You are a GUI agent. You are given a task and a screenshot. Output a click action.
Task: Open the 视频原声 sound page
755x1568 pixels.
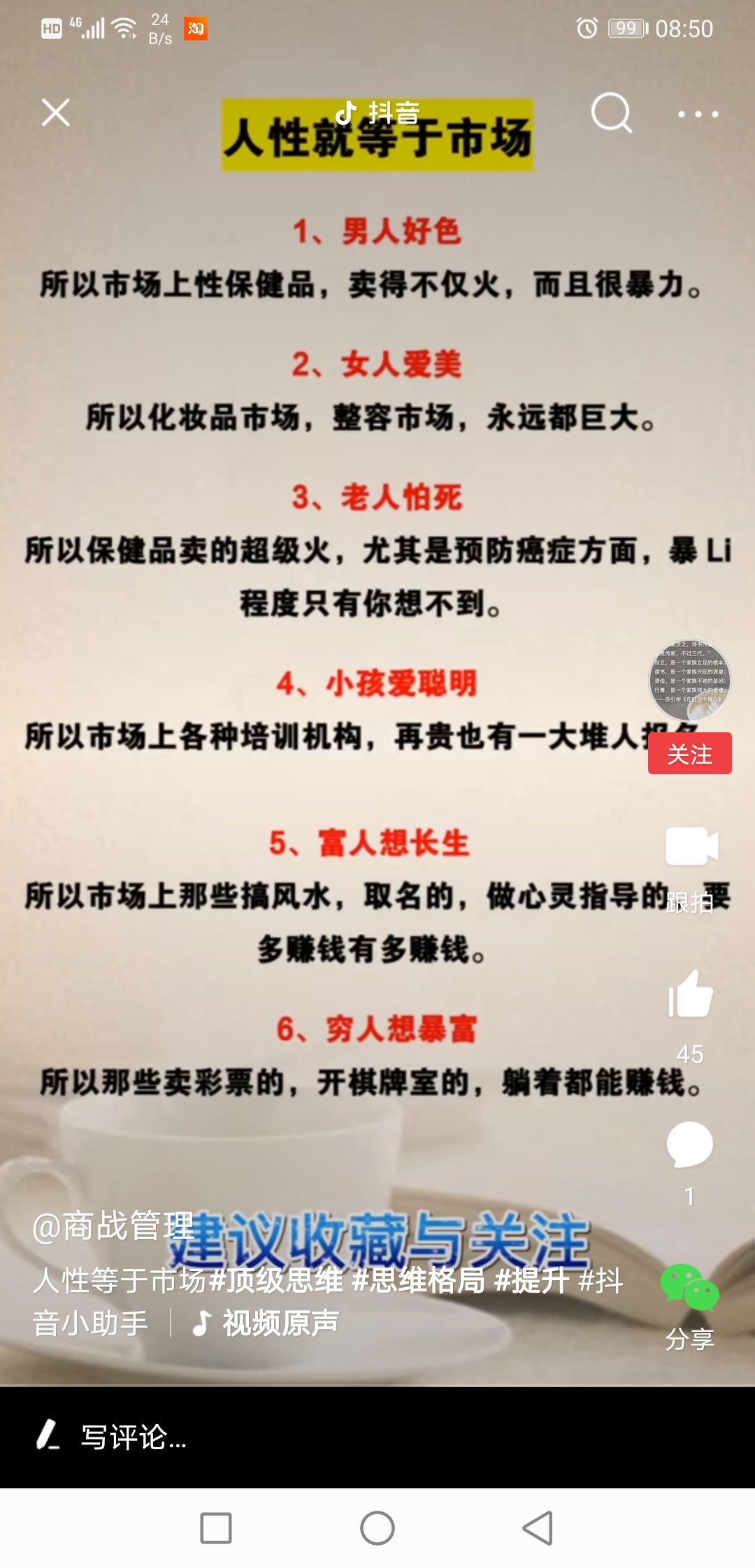coord(280,1323)
